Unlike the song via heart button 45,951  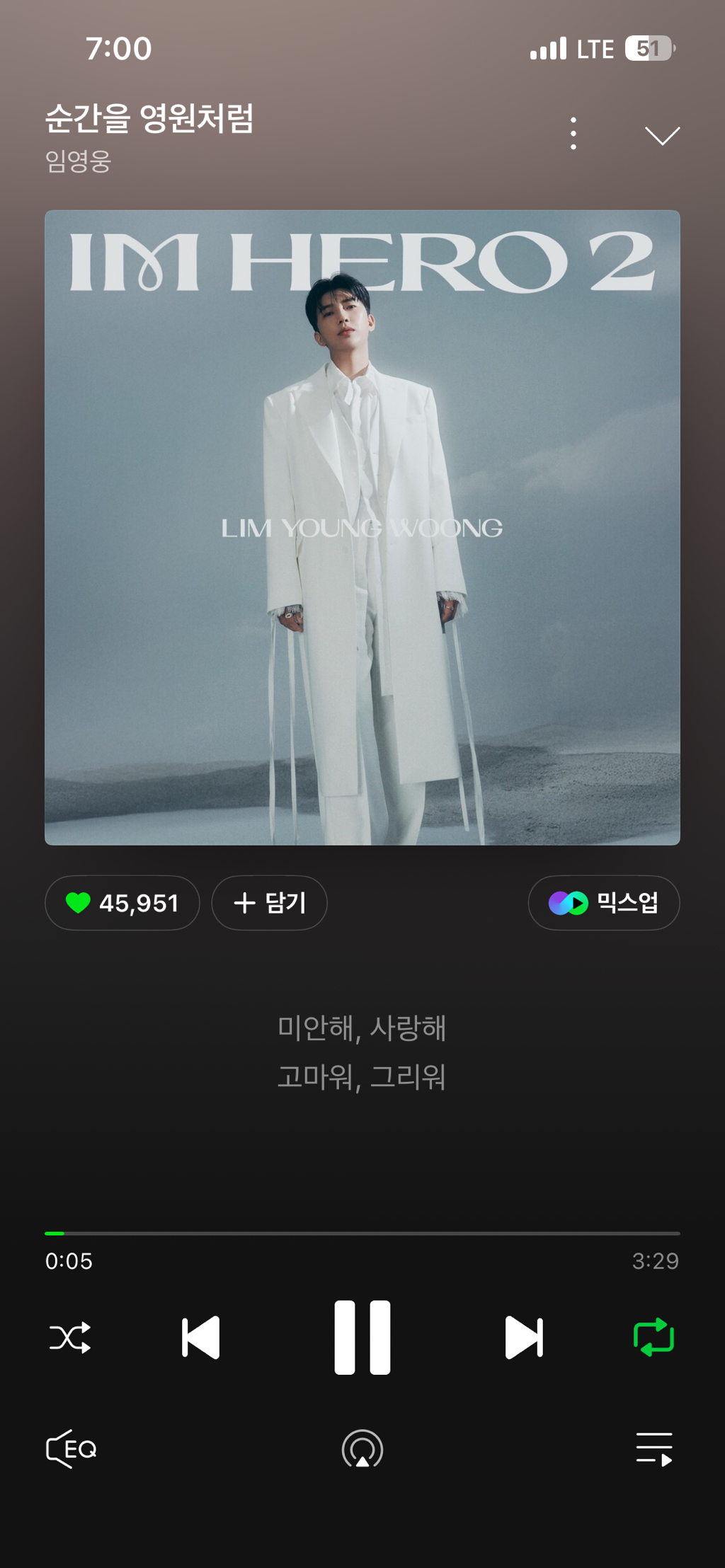[x=122, y=903]
